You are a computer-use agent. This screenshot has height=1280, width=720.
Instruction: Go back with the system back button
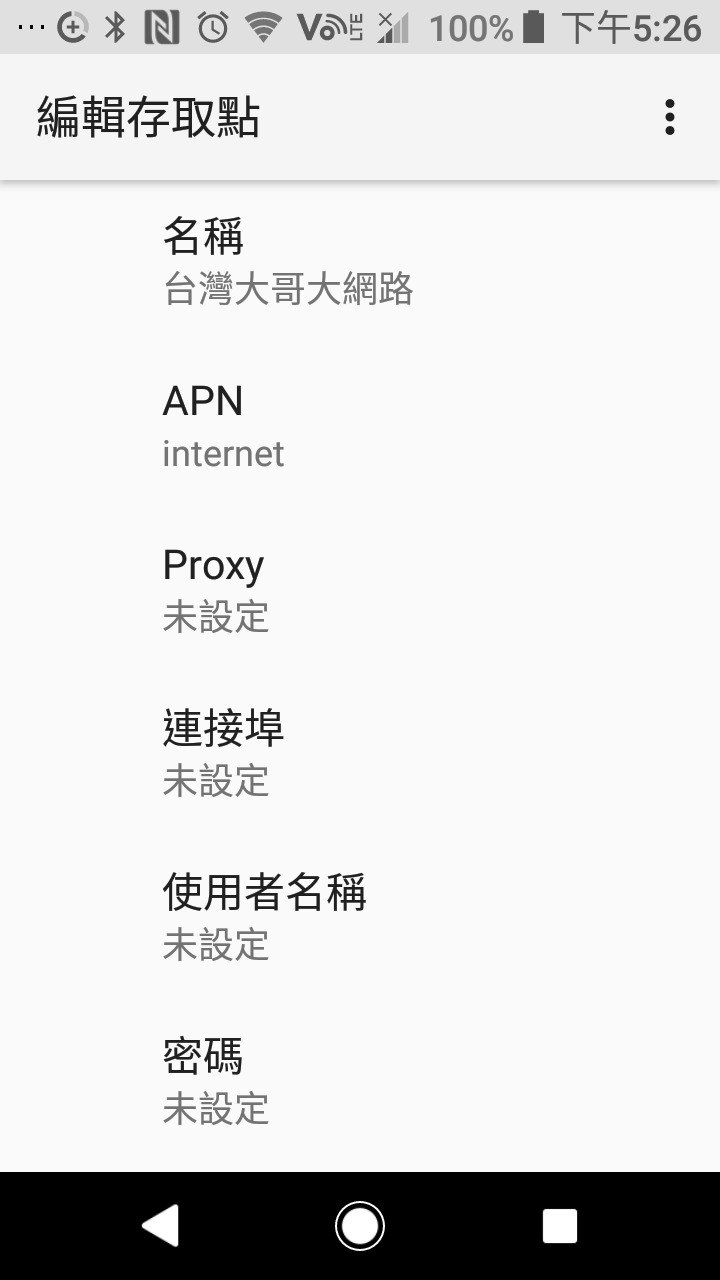[161, 1226]
